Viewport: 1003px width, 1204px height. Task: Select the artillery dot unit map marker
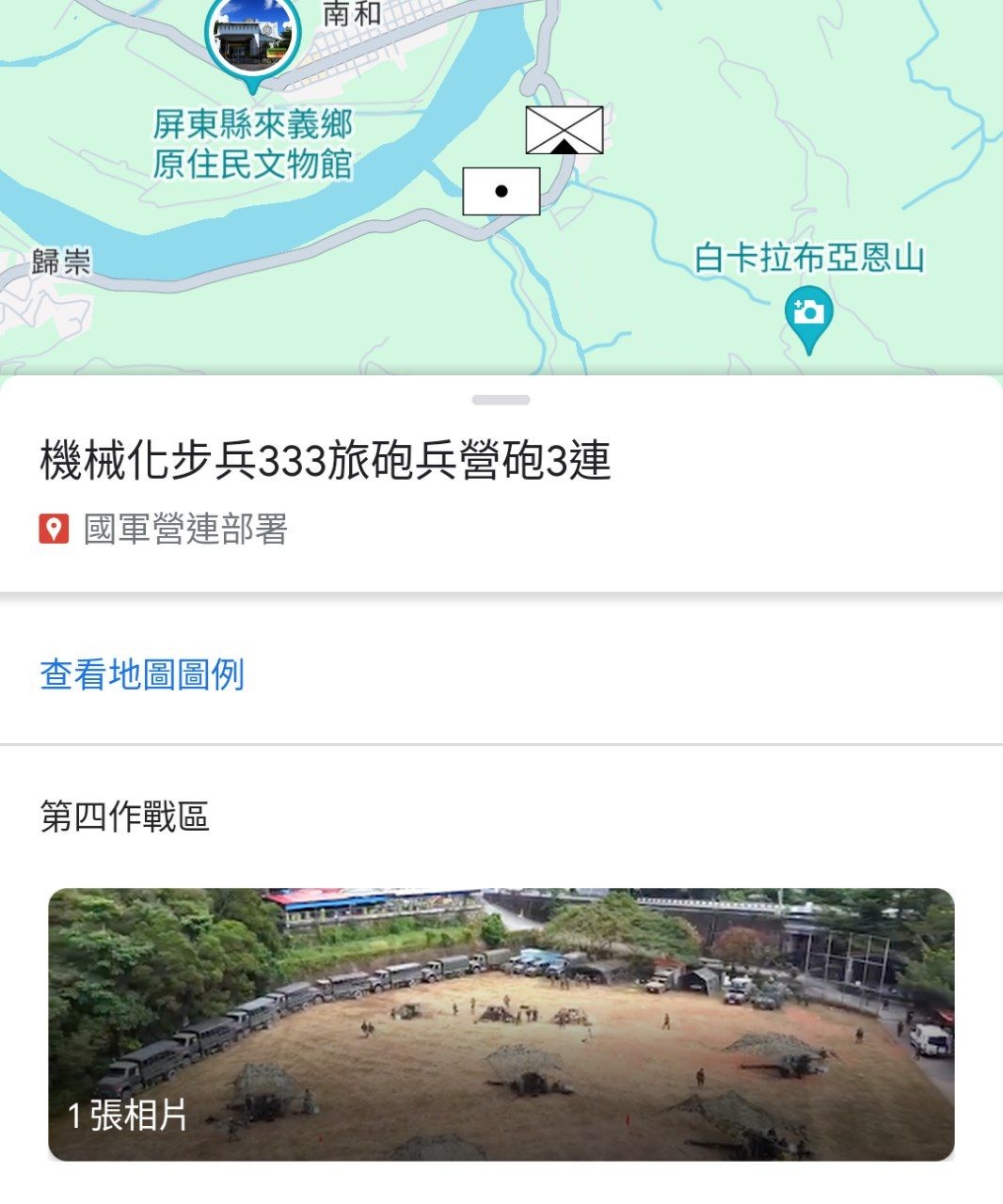coord(501,191)
